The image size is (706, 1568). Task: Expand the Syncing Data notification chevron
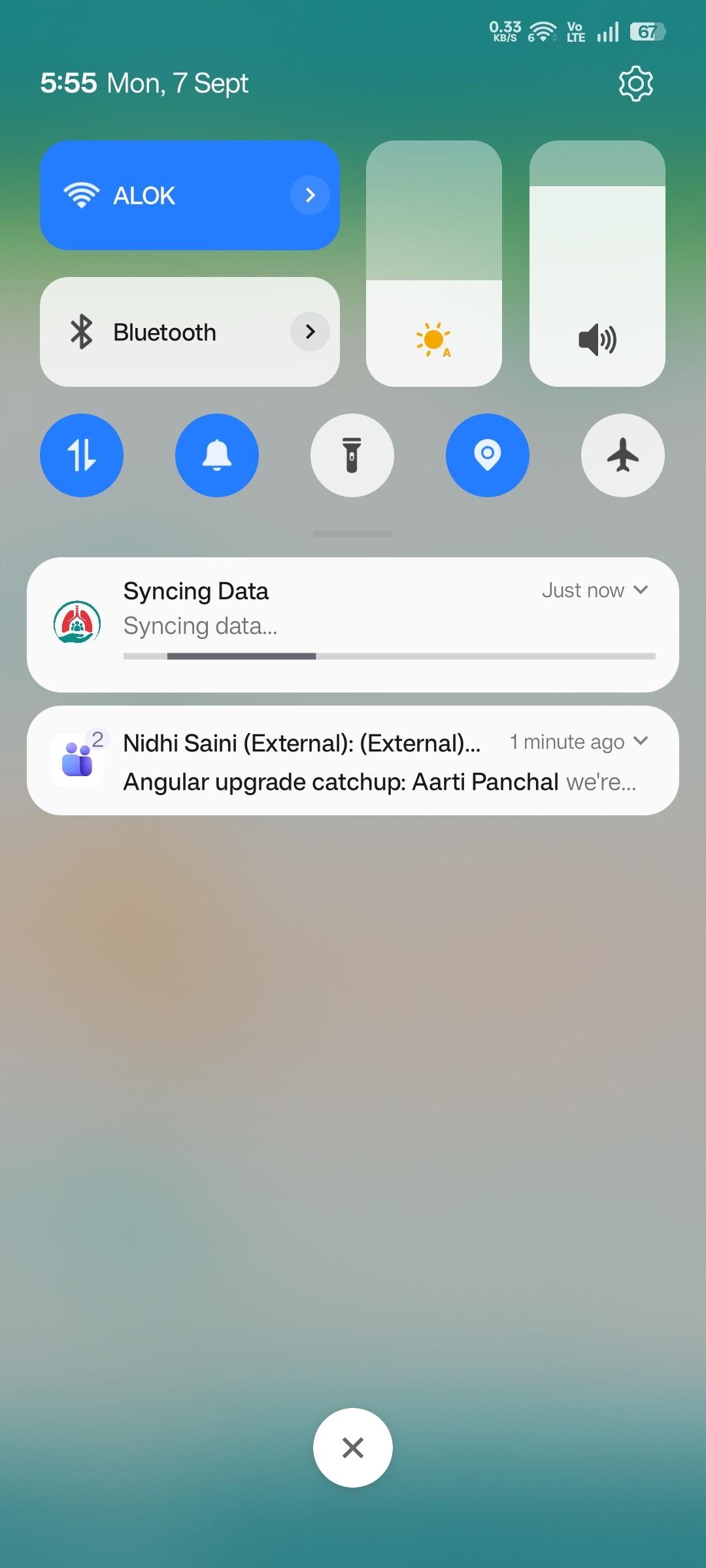coord(641,590)
